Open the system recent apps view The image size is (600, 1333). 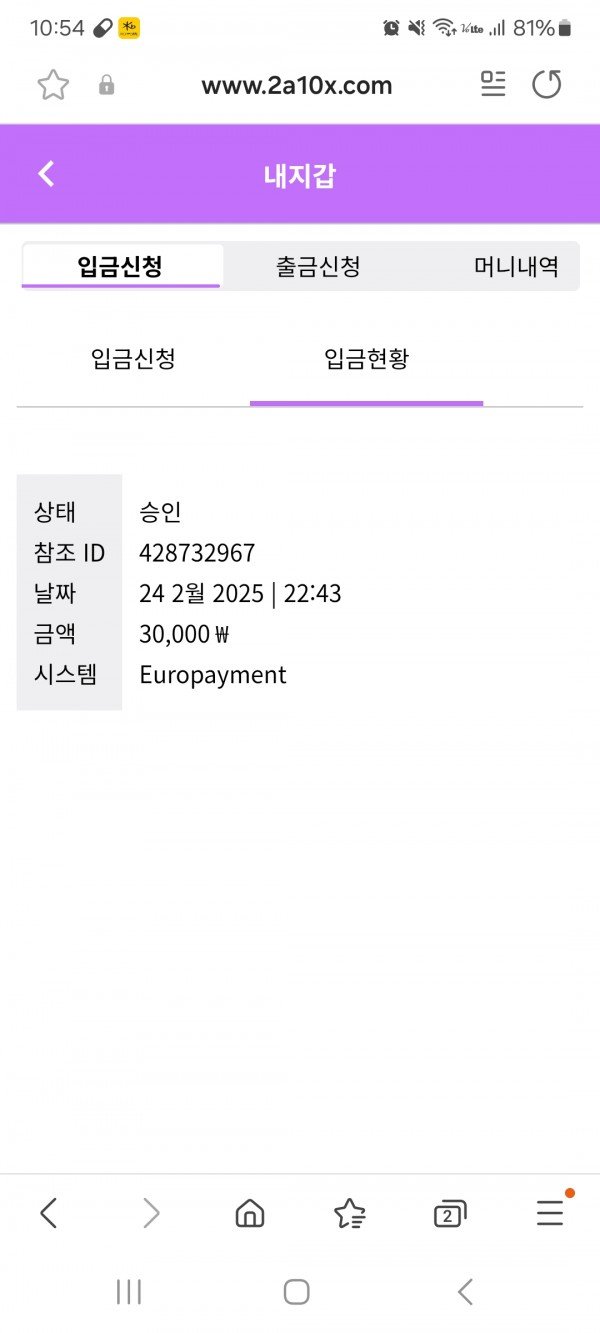point(129,1292)
